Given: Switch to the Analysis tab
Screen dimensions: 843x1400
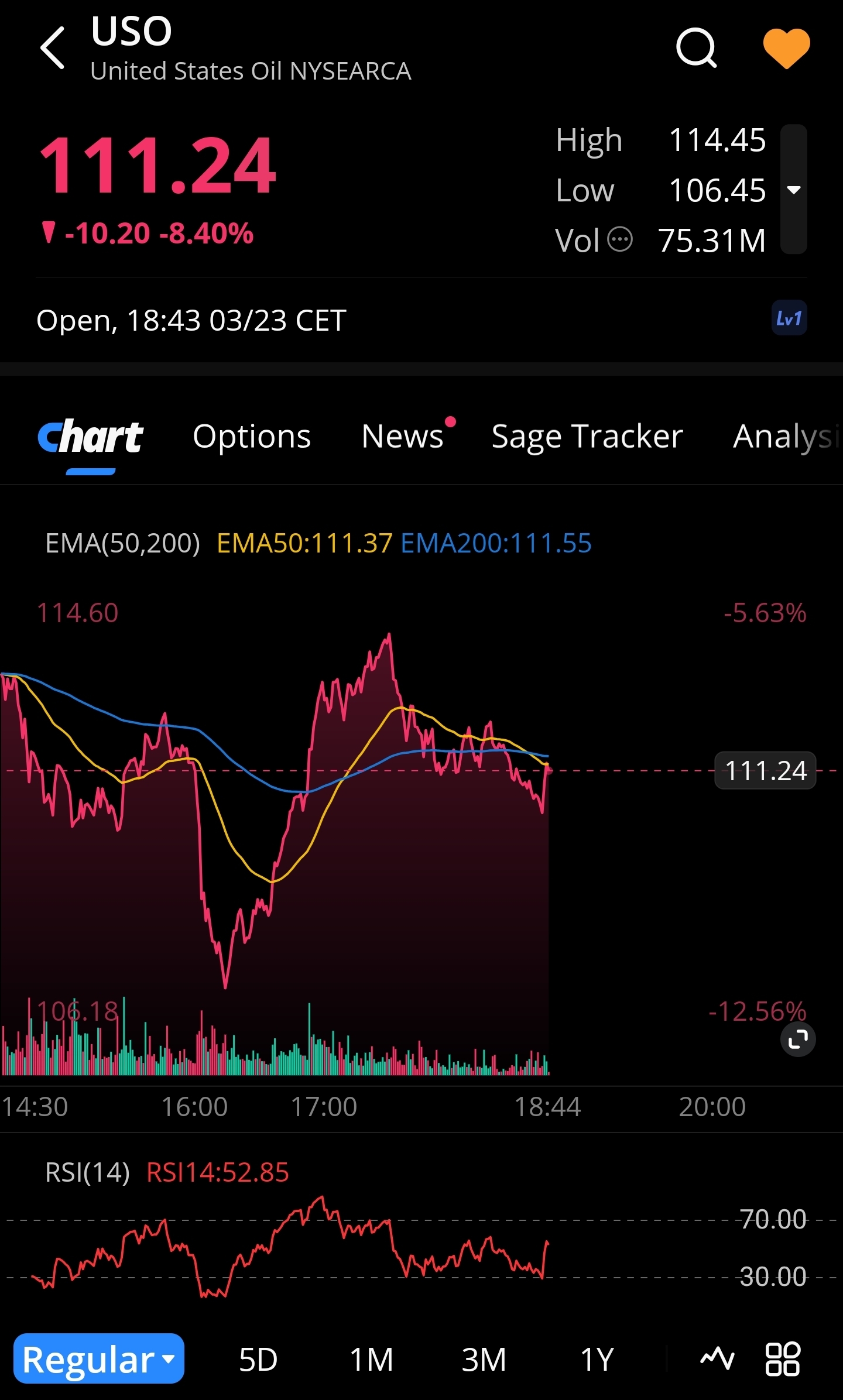Looking at the screenshot, I should coord(784,437).
